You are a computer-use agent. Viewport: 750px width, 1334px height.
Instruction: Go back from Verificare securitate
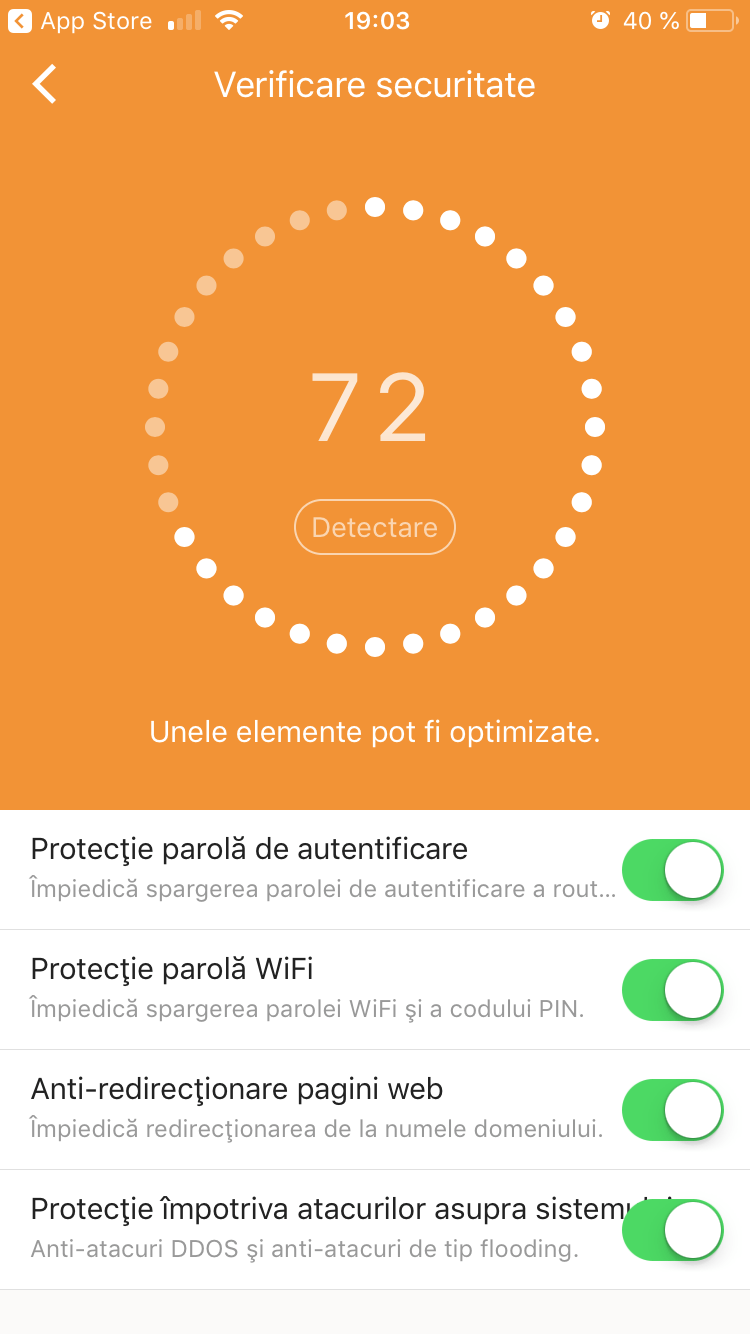(45, 85)
